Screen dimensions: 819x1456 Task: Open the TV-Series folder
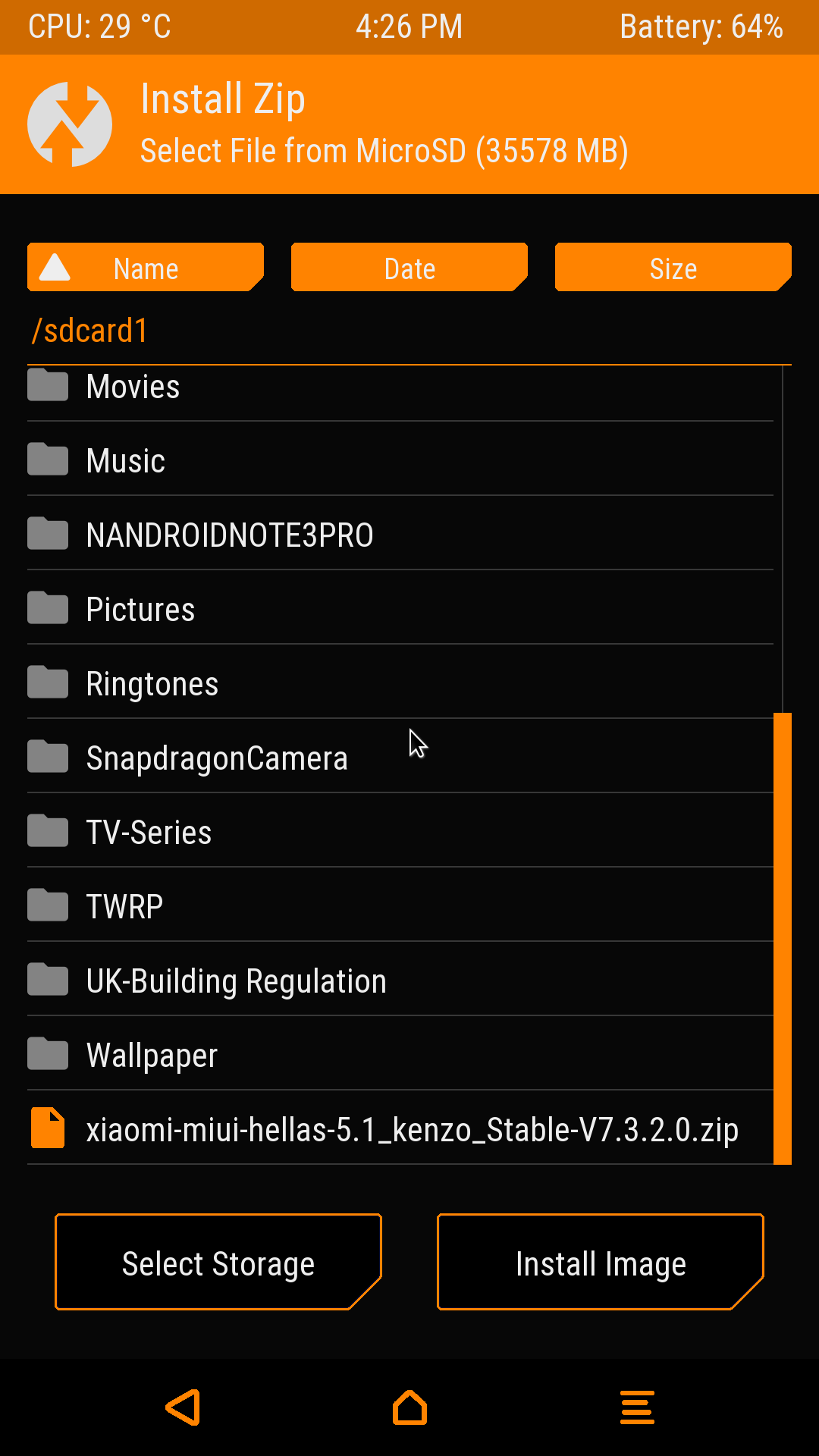[x=149, y=832]
